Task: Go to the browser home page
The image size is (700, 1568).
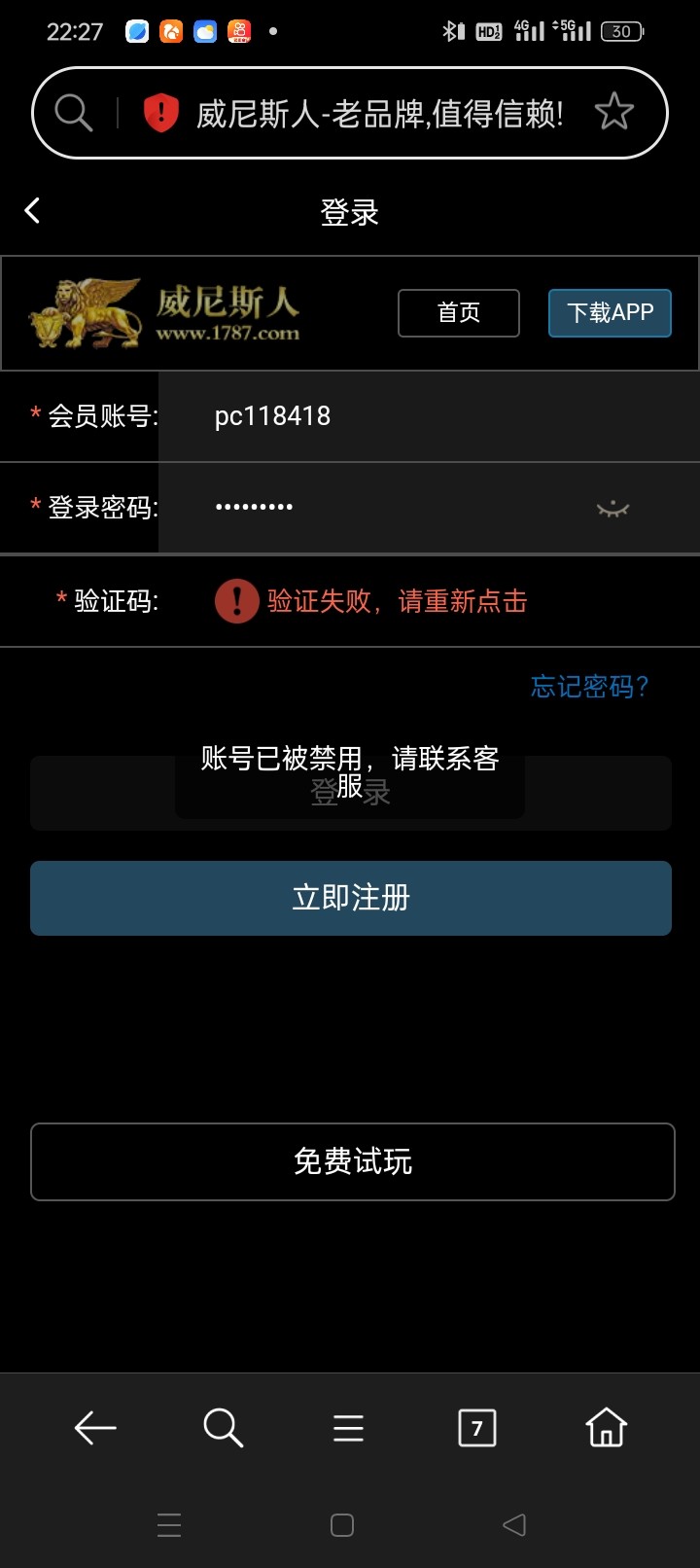Action: (x=606, y=1428)
